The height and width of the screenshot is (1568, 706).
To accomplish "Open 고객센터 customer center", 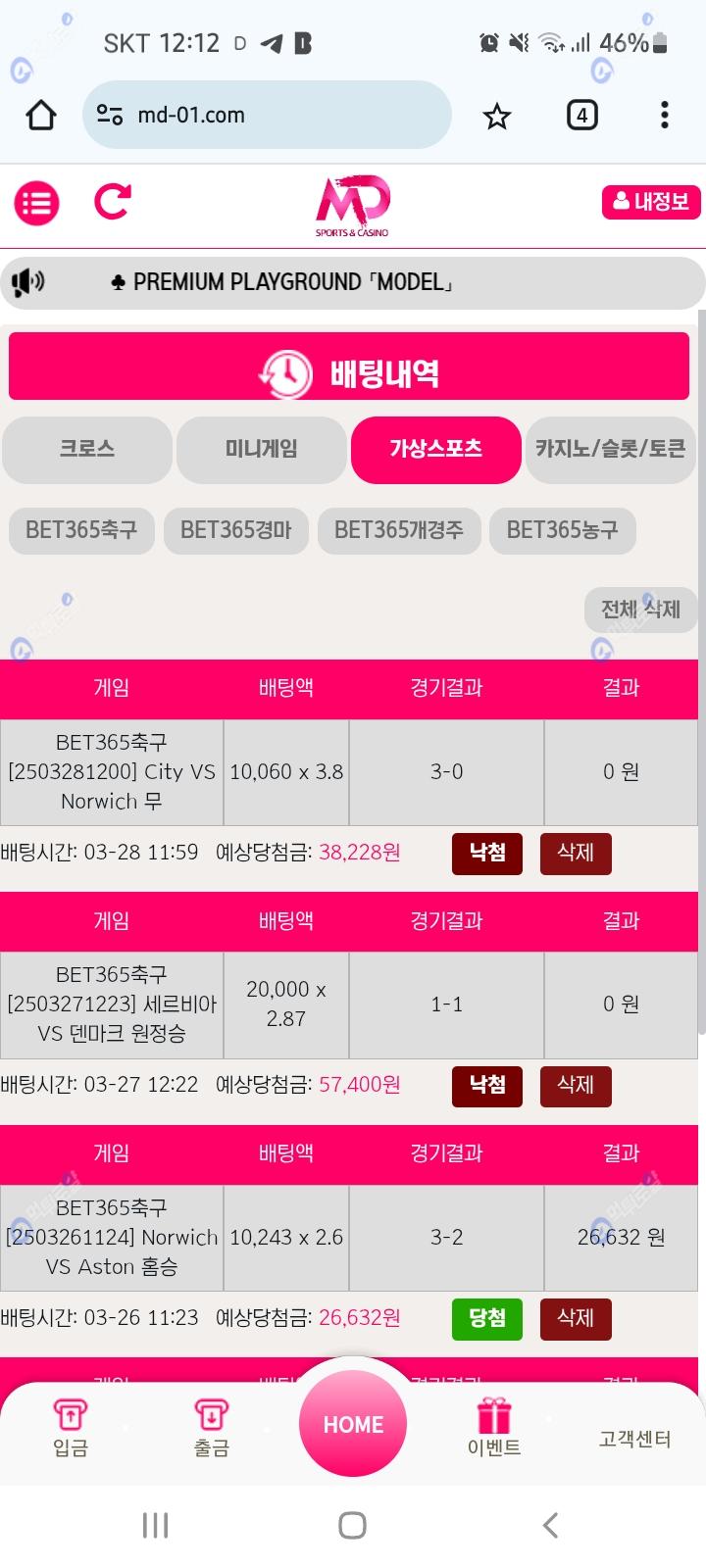I will pyautogui.click(x=635, y=1439).
